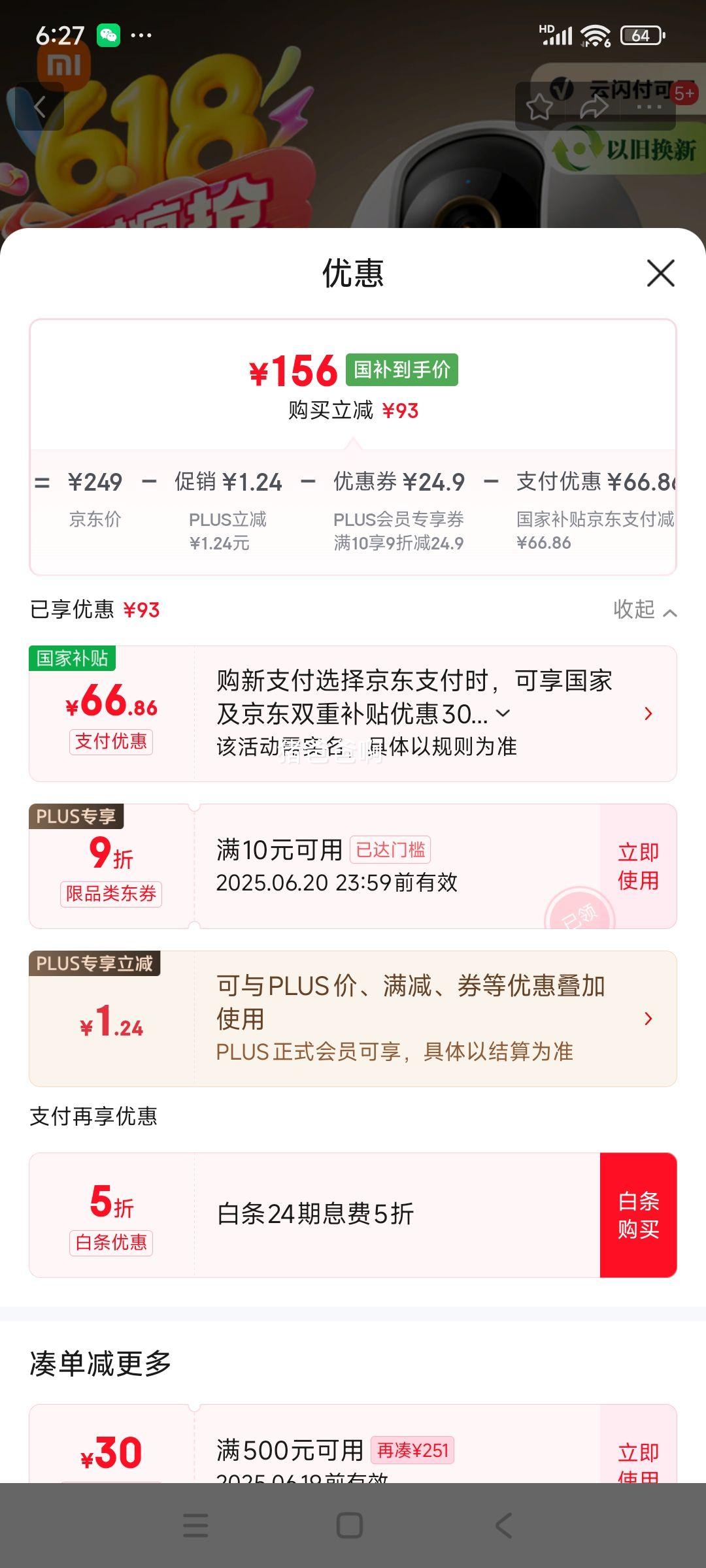Choose 白条购买 for the 24期息费5折 offer
This screenshot has height=1568, width=706.
click(638, 1215)
